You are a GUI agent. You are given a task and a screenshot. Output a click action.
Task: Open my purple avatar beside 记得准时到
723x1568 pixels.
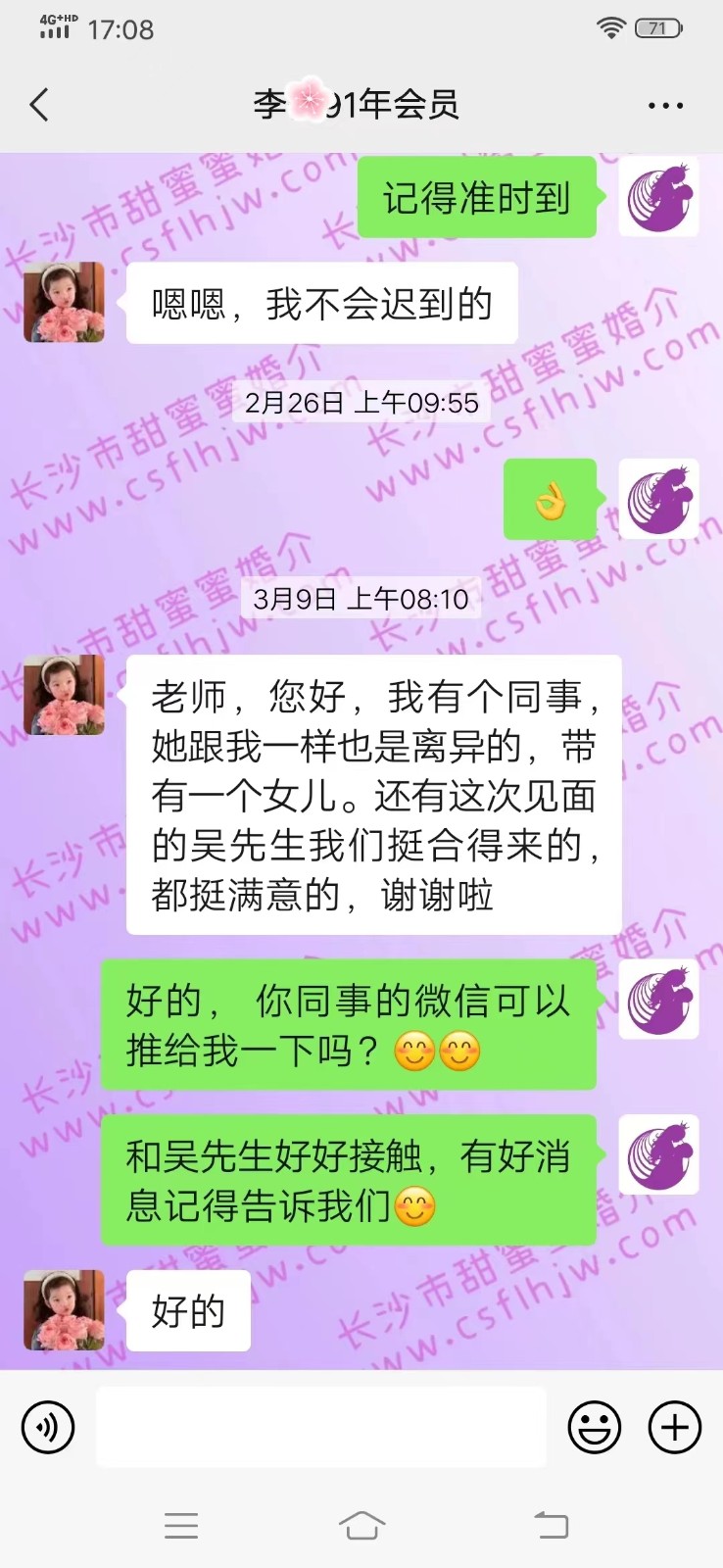[659, 197]
